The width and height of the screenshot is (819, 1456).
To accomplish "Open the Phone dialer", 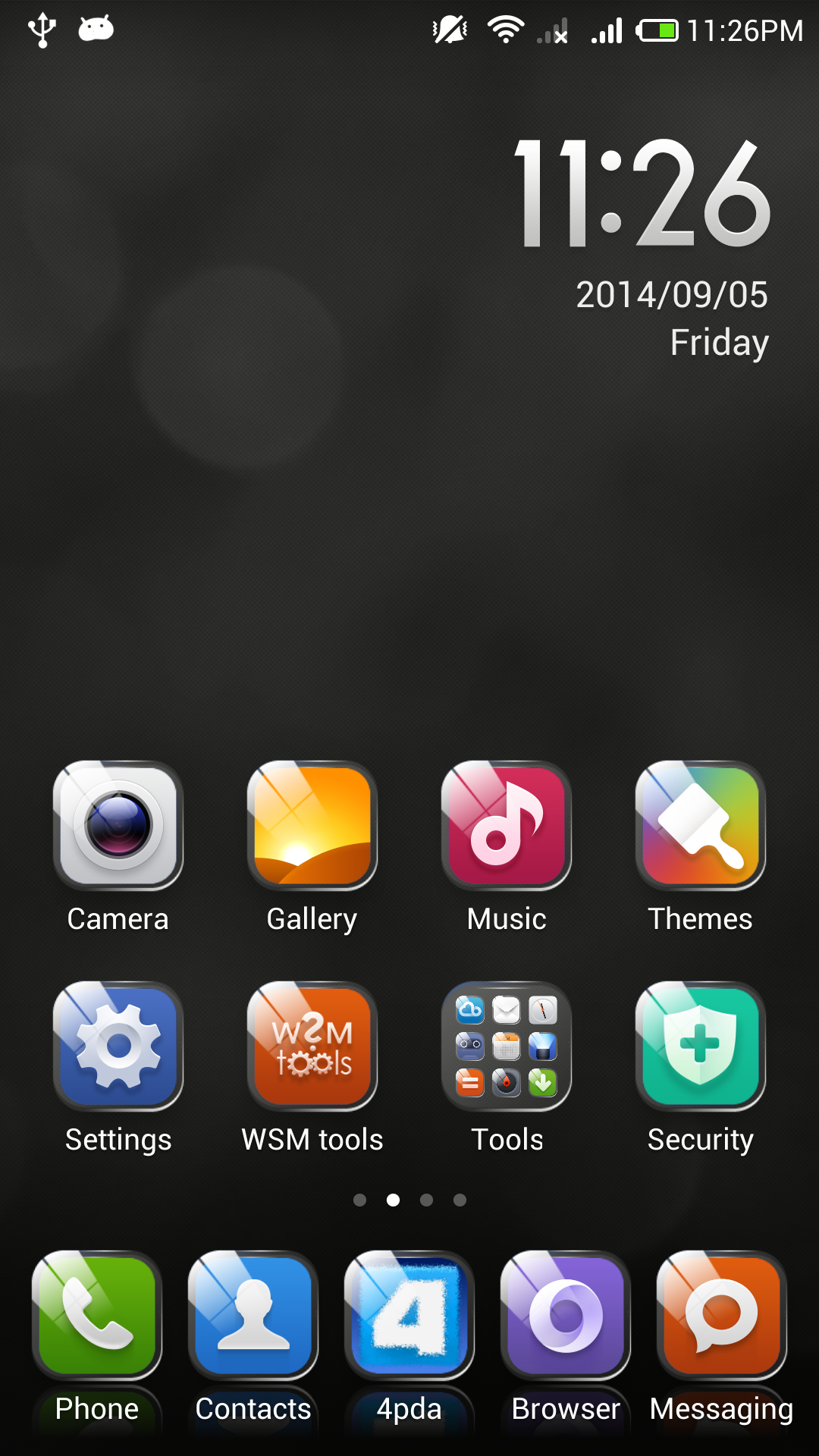I will point(97,1316).
